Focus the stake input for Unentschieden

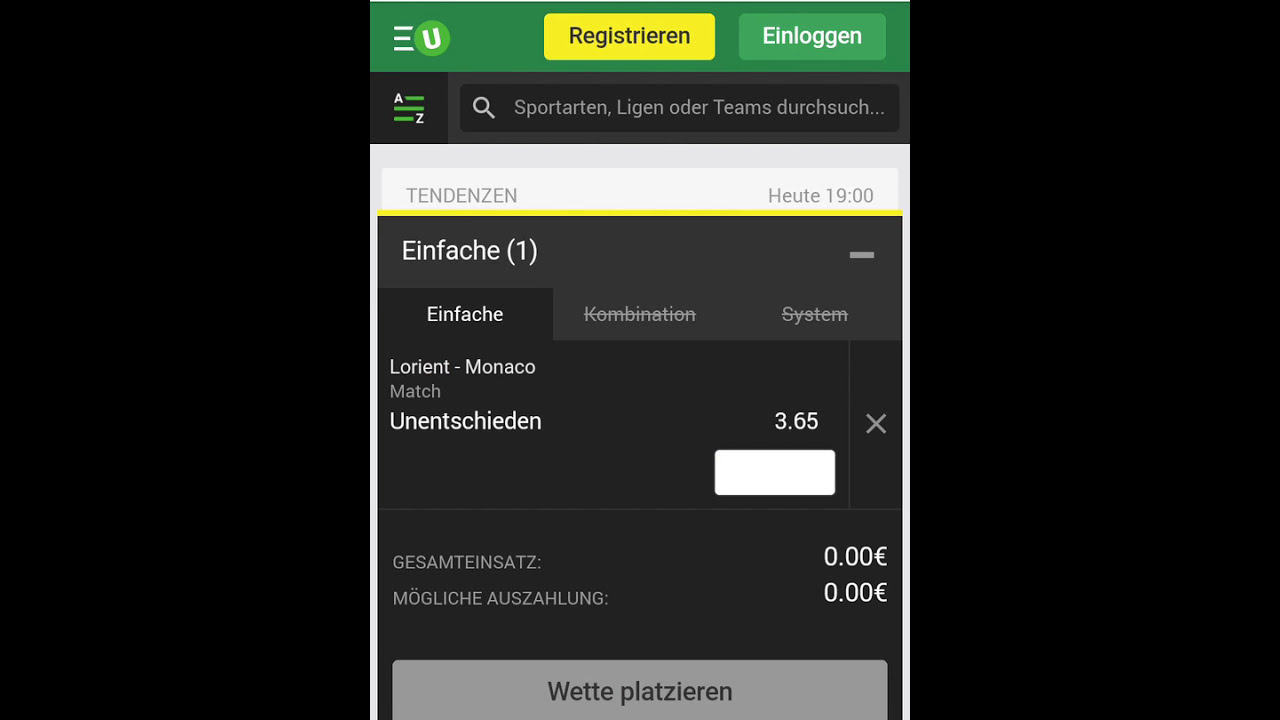[x=774, y=472]
